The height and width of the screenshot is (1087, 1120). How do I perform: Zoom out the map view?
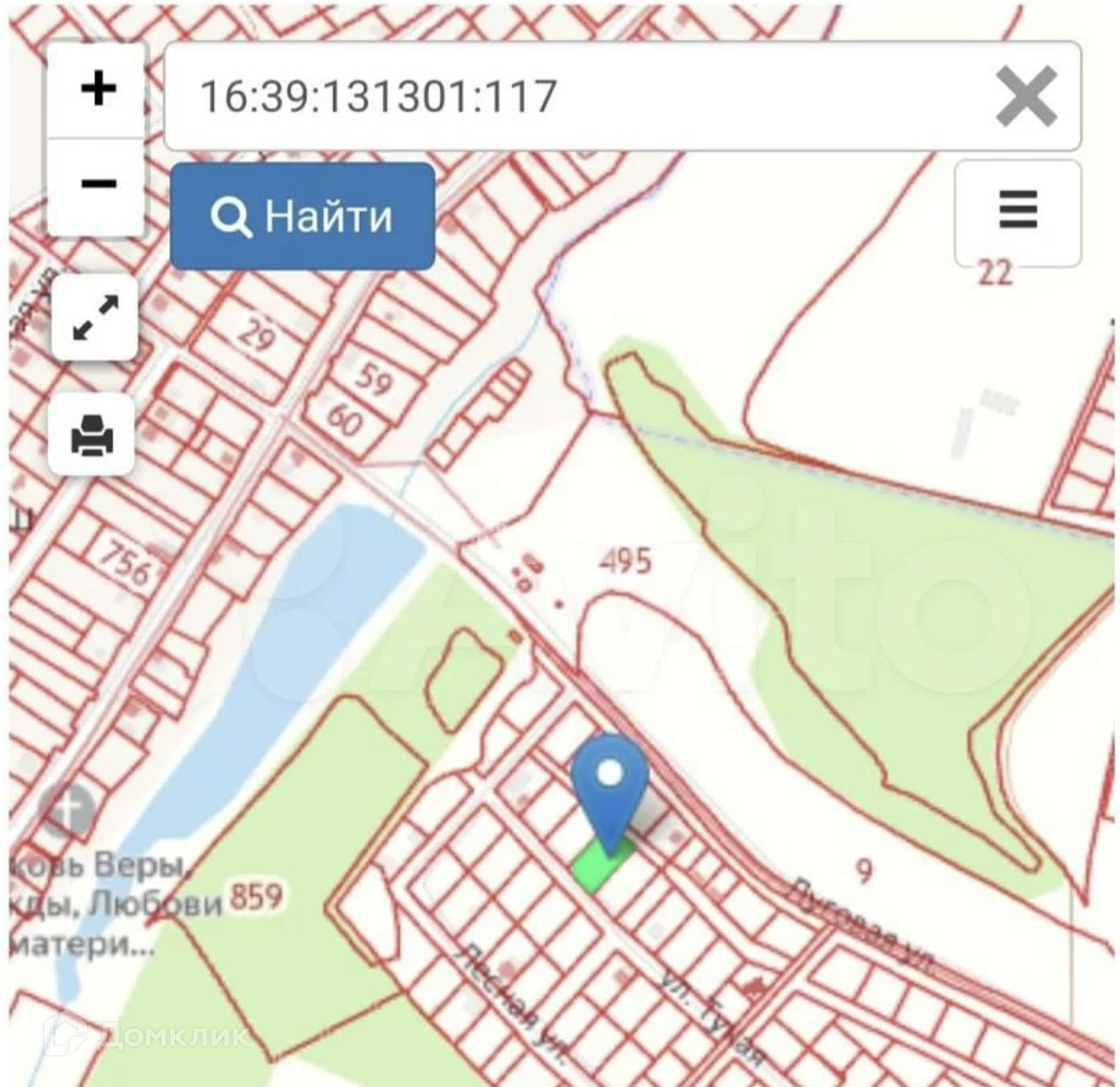click(x=97, y=186)
